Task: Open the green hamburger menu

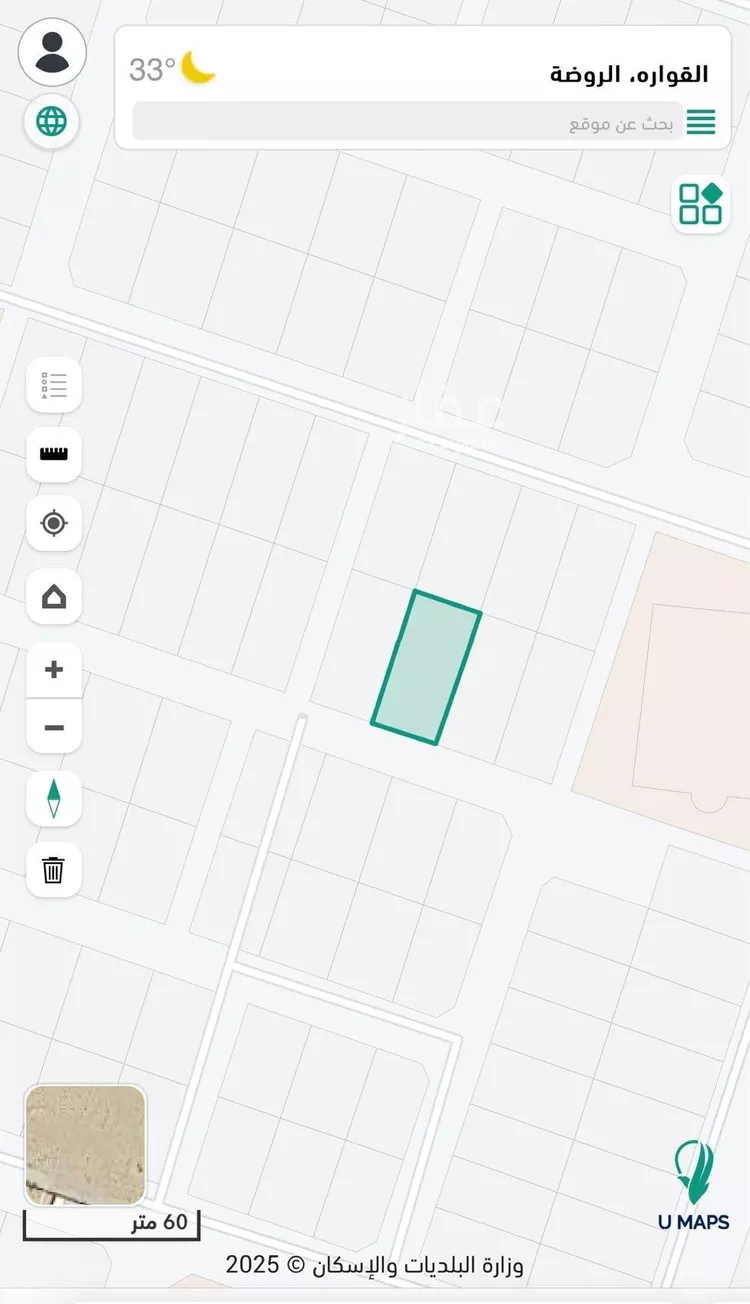Action: click(x=701, y=123)
